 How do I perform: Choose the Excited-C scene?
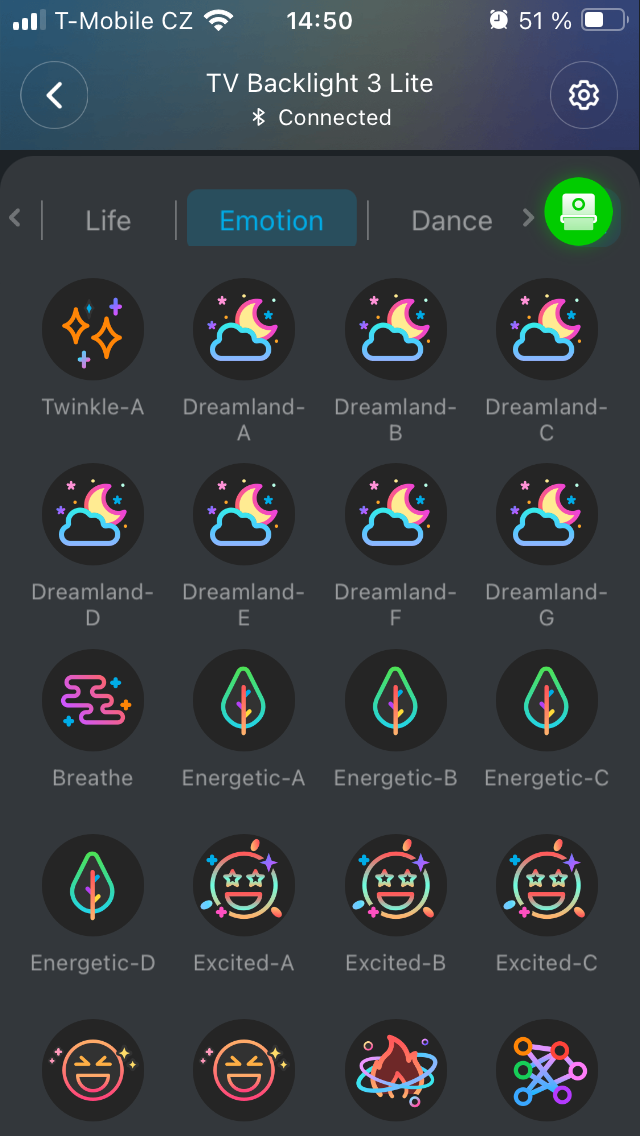click(x=547, y=885)
